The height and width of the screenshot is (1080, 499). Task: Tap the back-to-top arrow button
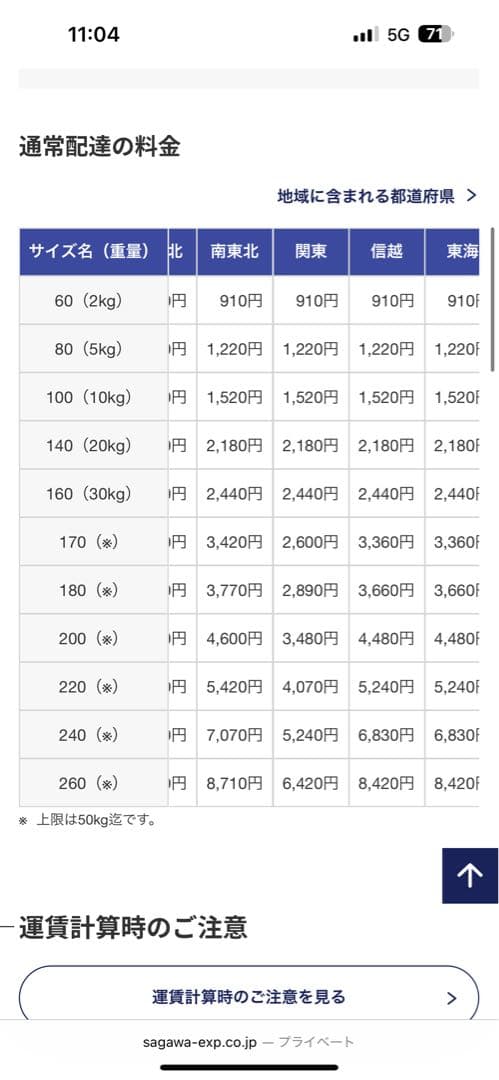click(x=470, y=875)
